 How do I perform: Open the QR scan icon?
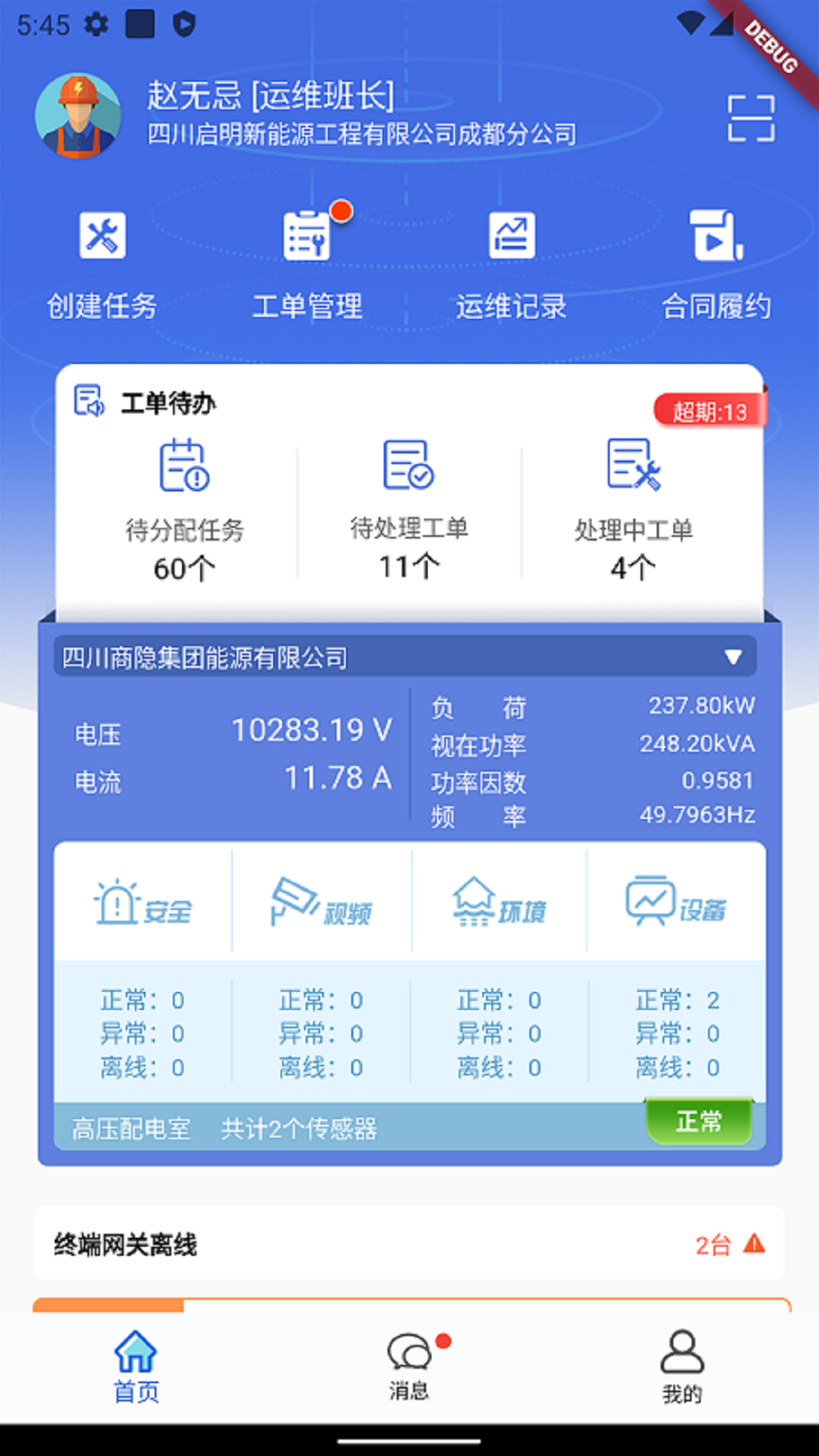tap(751, 118)
